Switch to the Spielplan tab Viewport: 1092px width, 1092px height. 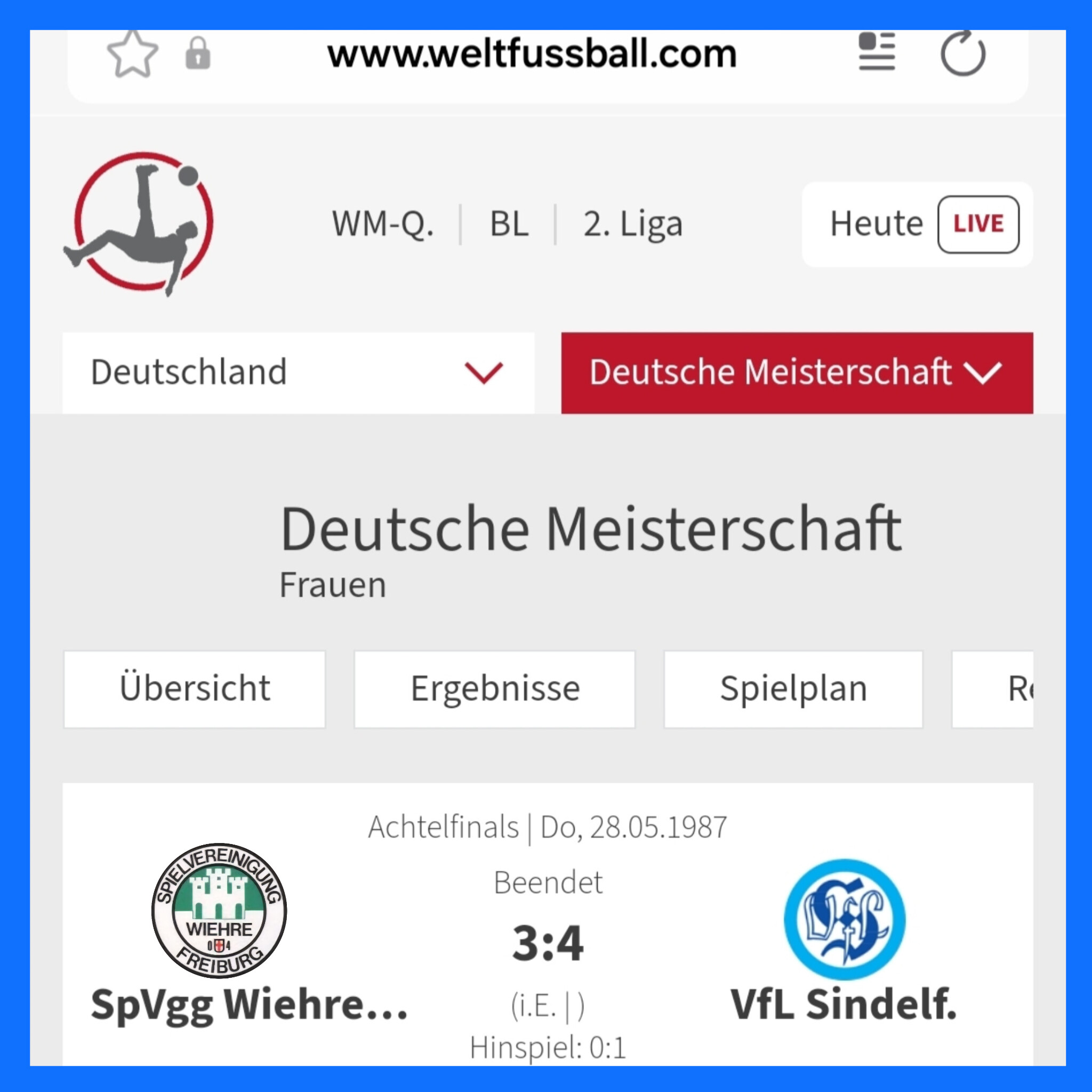pyautogui.click(x=793, y=689)
